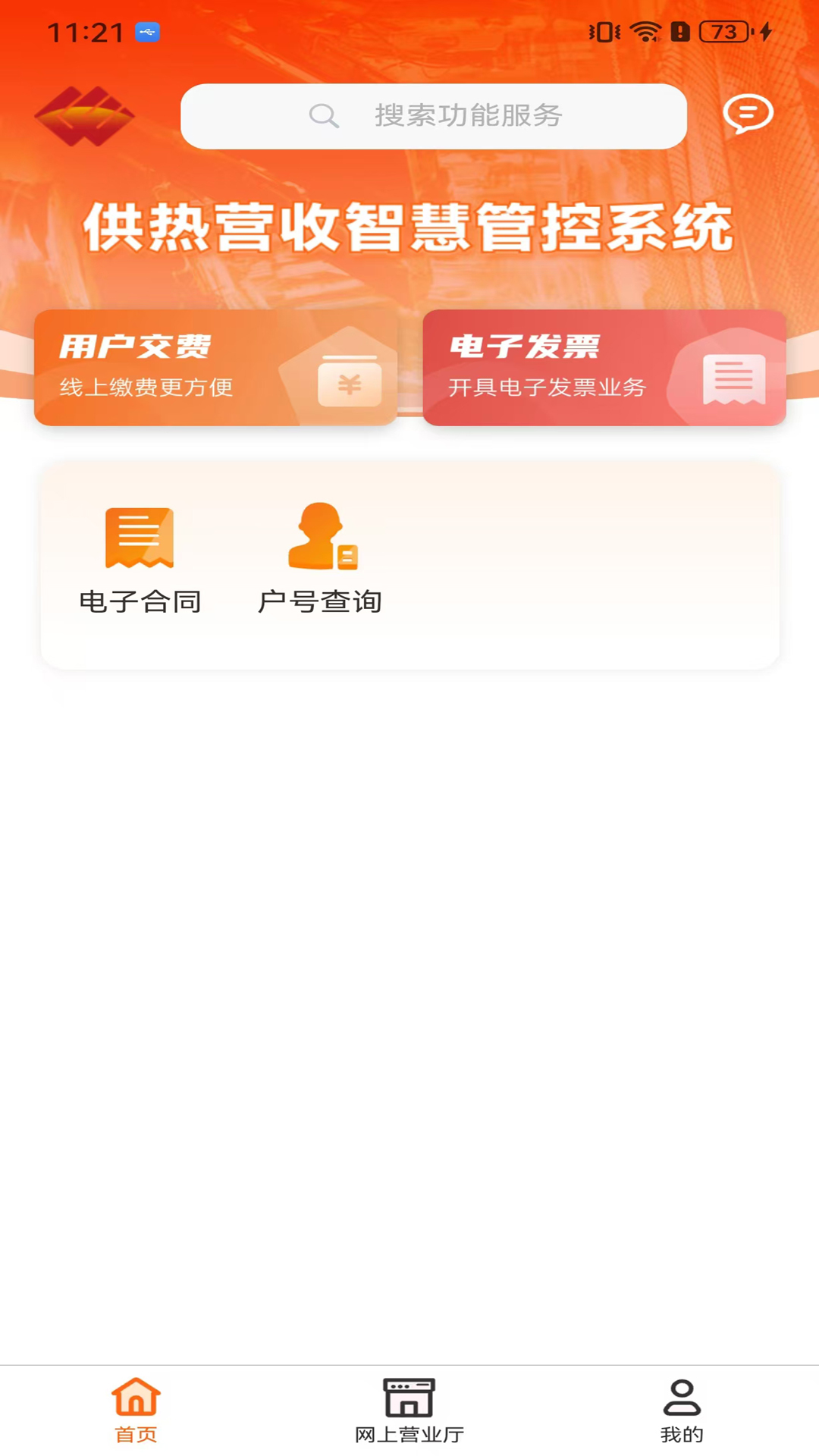The height and width of the screenshot is (1456, 819).
Task: Open the 电子发票 invoice card
Action: point(604,368)
